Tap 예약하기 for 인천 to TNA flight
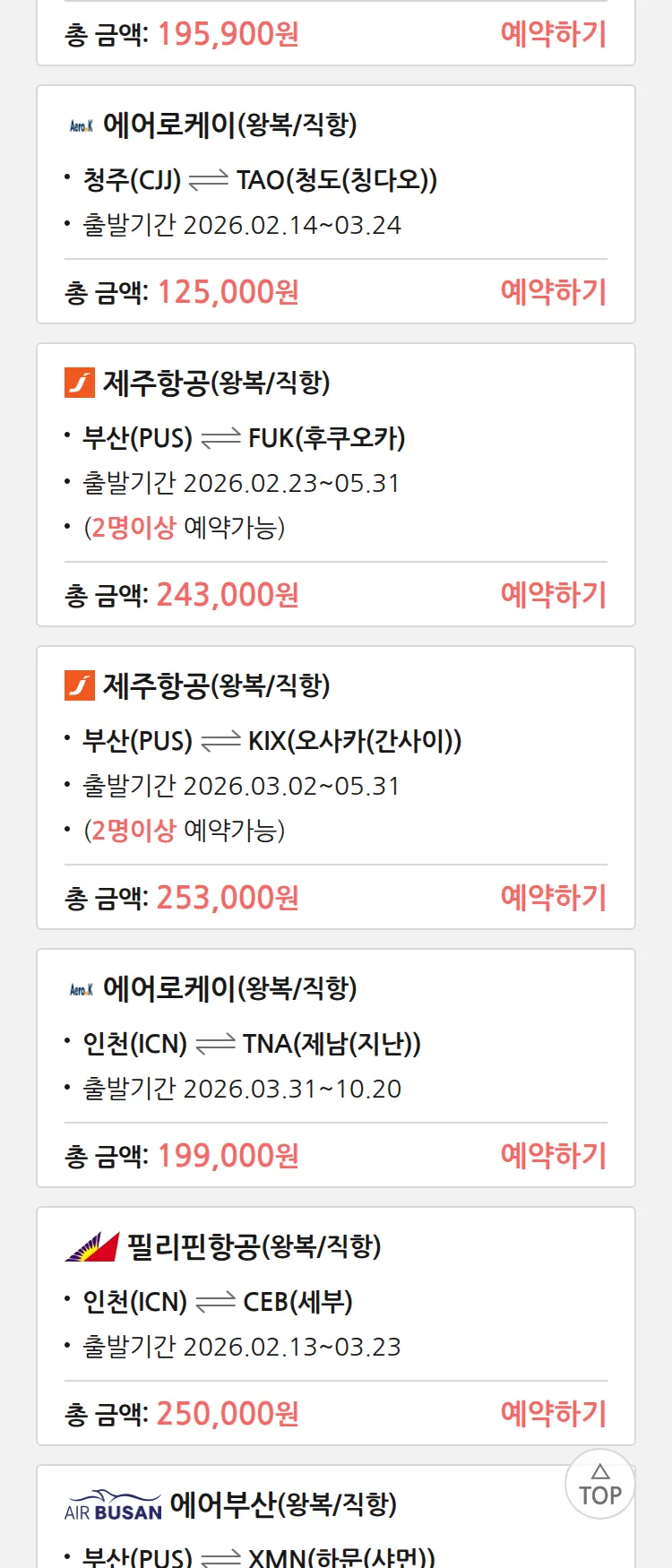The width and height of the screenshot is (672, 1568). tap(553, 1156)
